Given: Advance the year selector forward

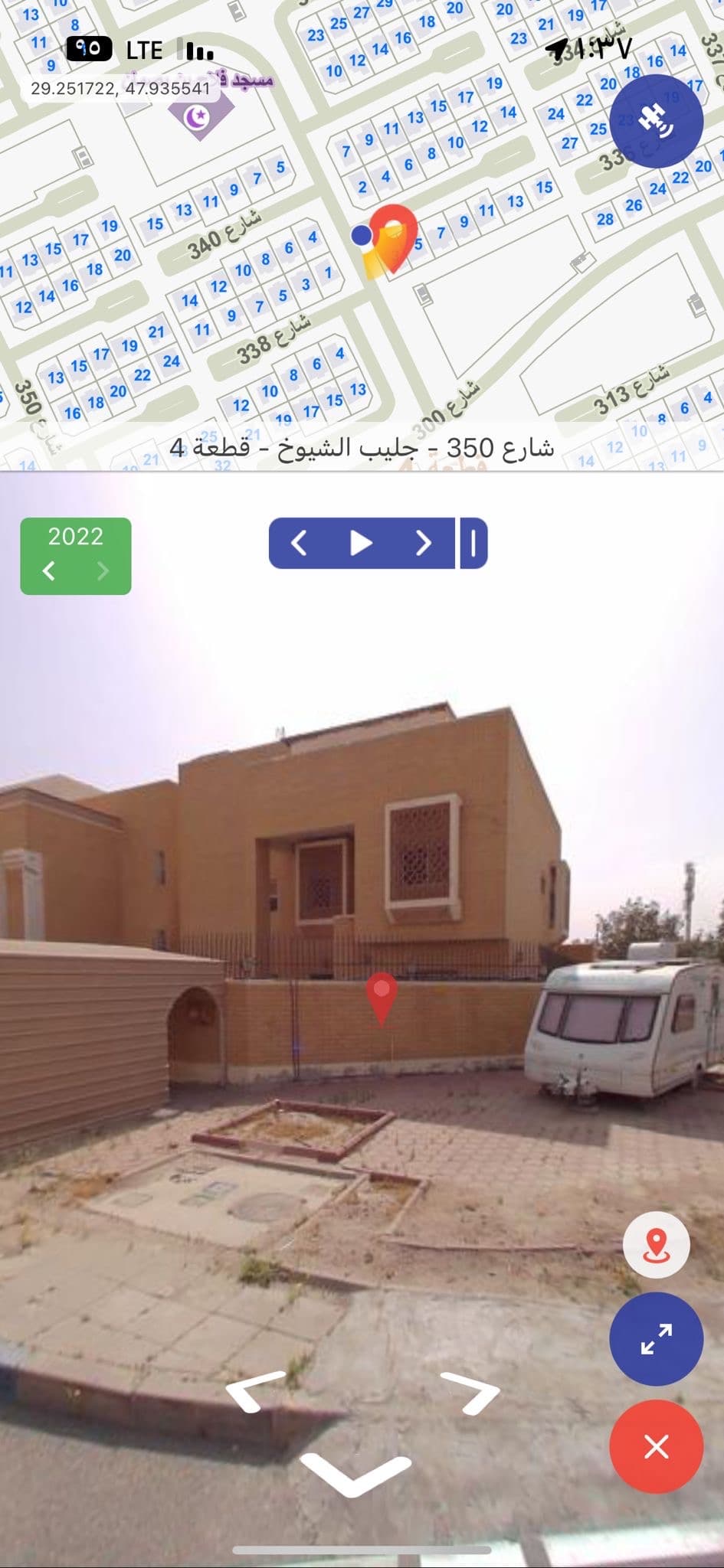Looking at the screenshot, I should click(x=105, y=570).
